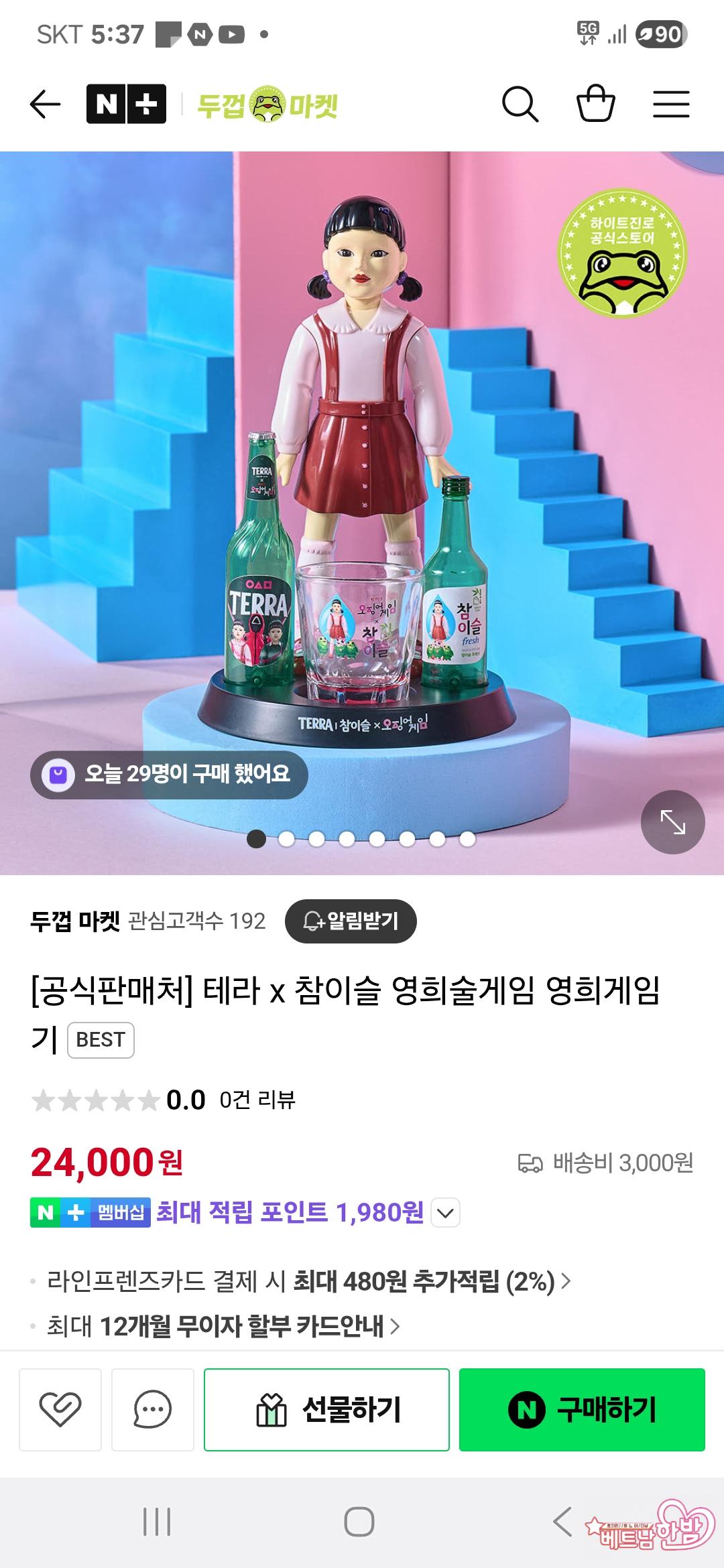Go back using the top arrow

pos(46,105)
